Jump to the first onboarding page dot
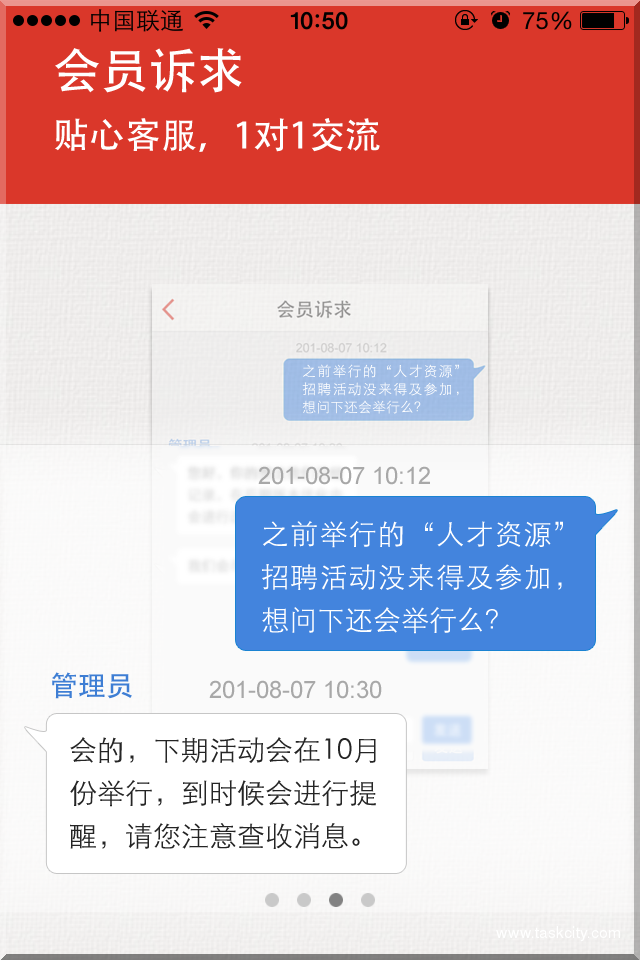The width and height of the screenshot is (640, 960). (272, 900)
